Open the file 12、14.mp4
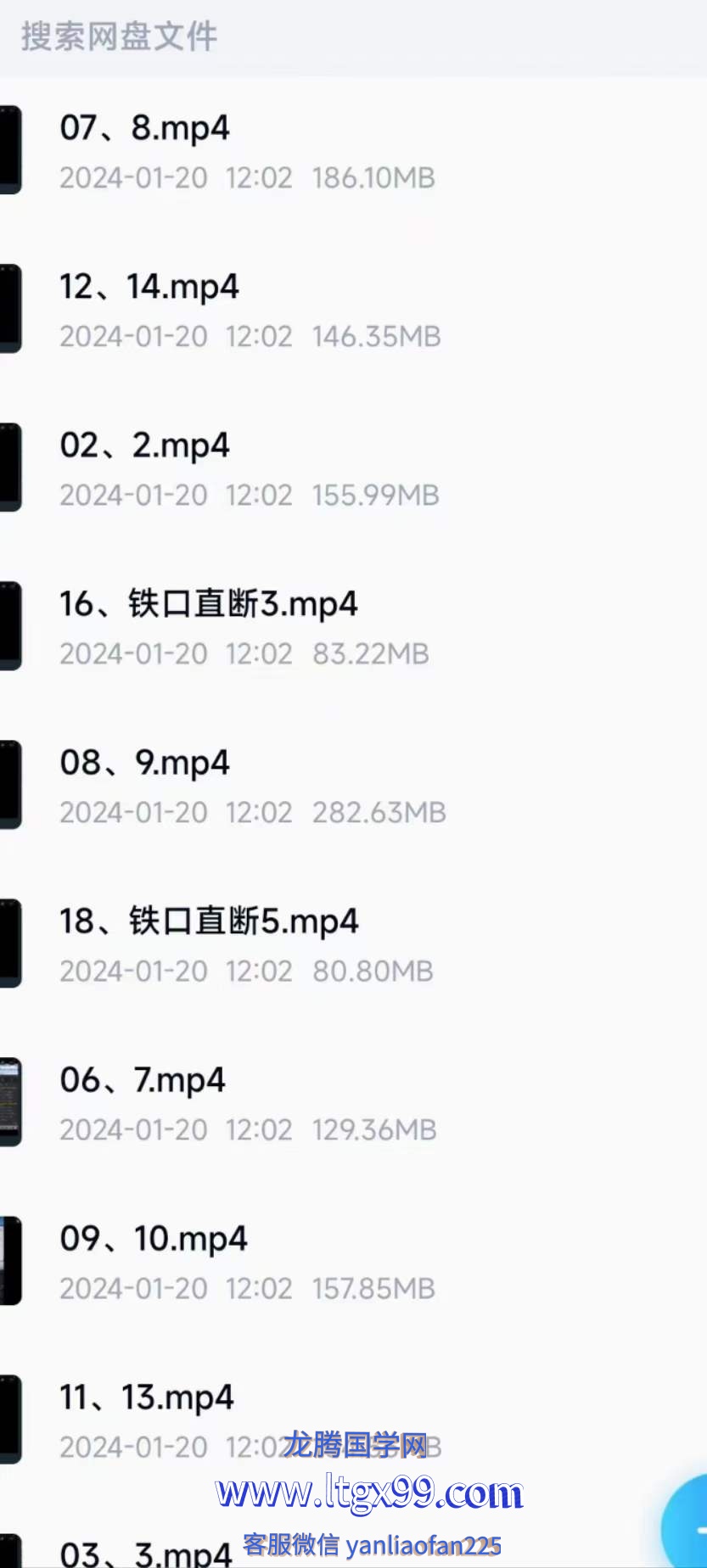The height and width of the screenshot is (1568, 707). click(x=353, y=310)
